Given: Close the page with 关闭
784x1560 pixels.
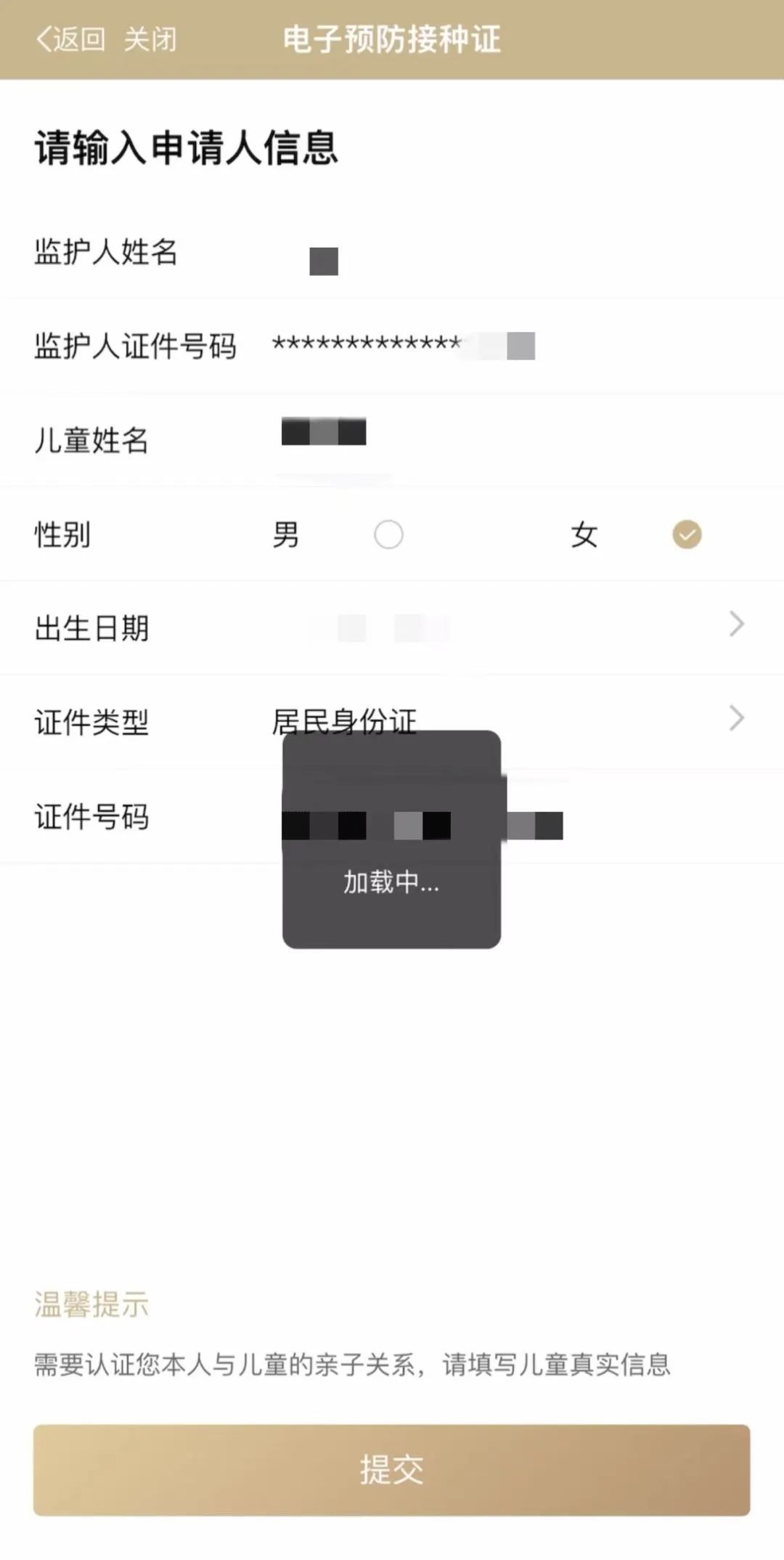Looking at the screenshot, I should tap(150, 39).
